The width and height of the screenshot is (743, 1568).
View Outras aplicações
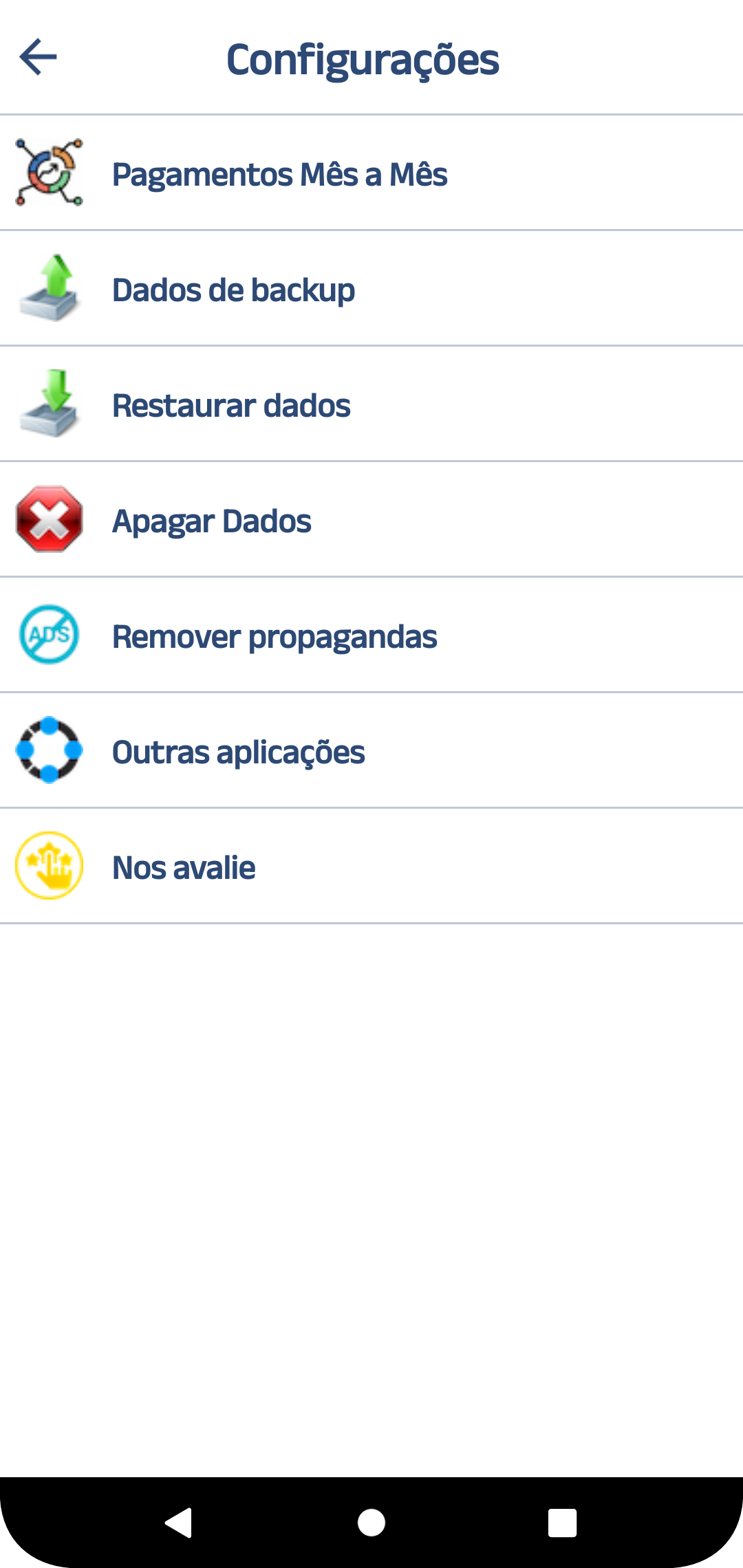[238, 752]
